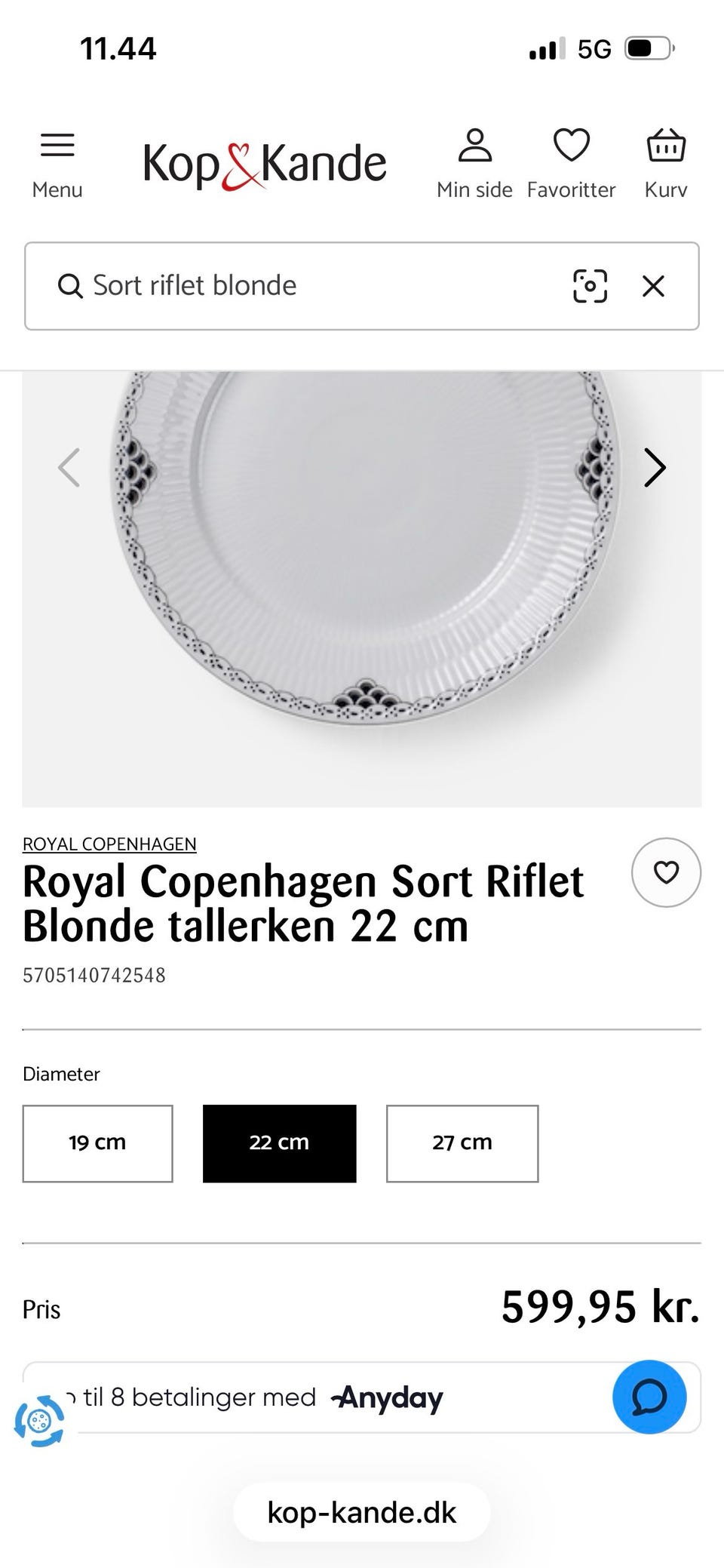Open Anyday payment information
Screen dimensions: 724x1568
386,1397
